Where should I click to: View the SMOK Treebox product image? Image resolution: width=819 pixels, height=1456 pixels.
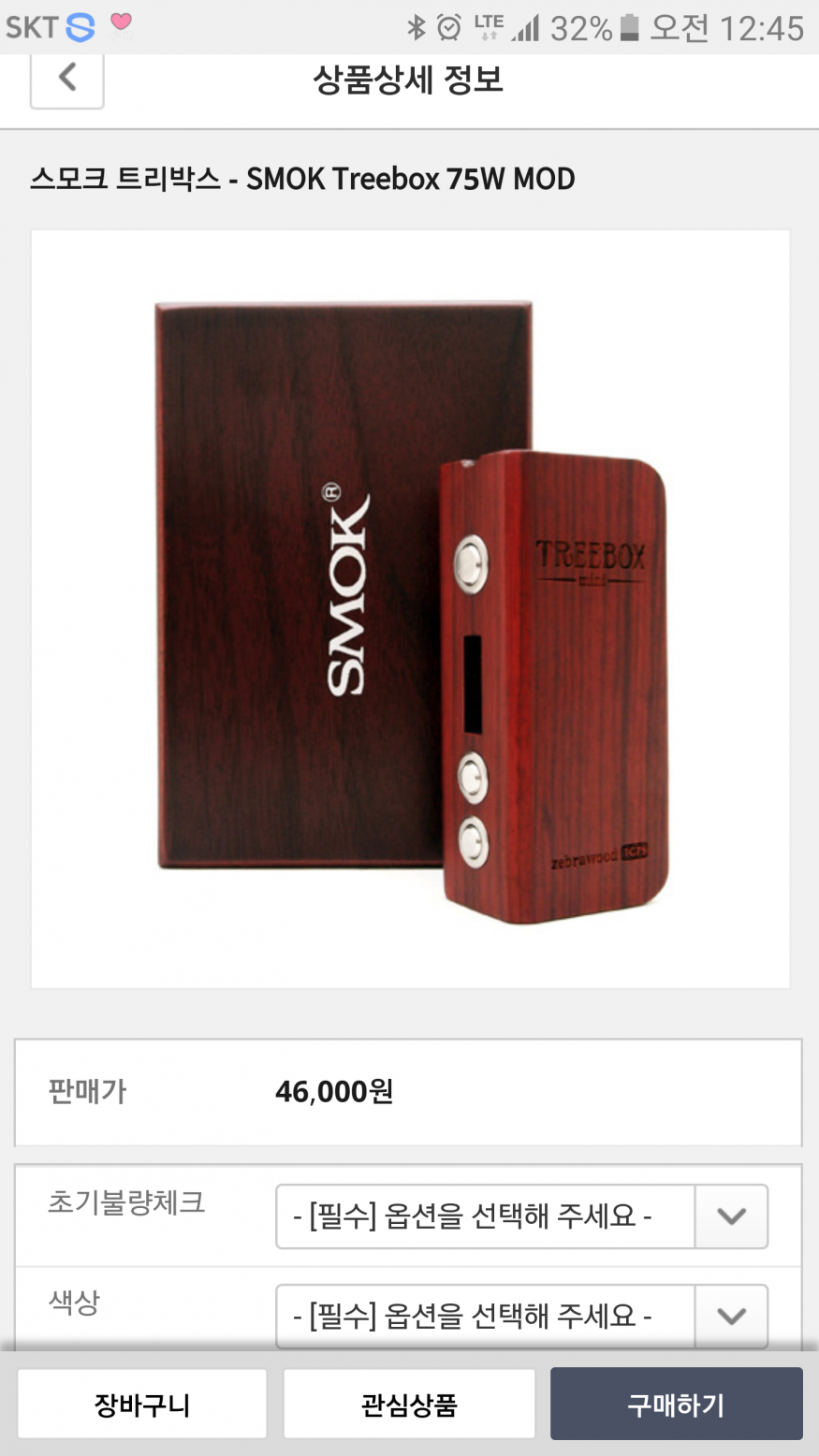410,609
